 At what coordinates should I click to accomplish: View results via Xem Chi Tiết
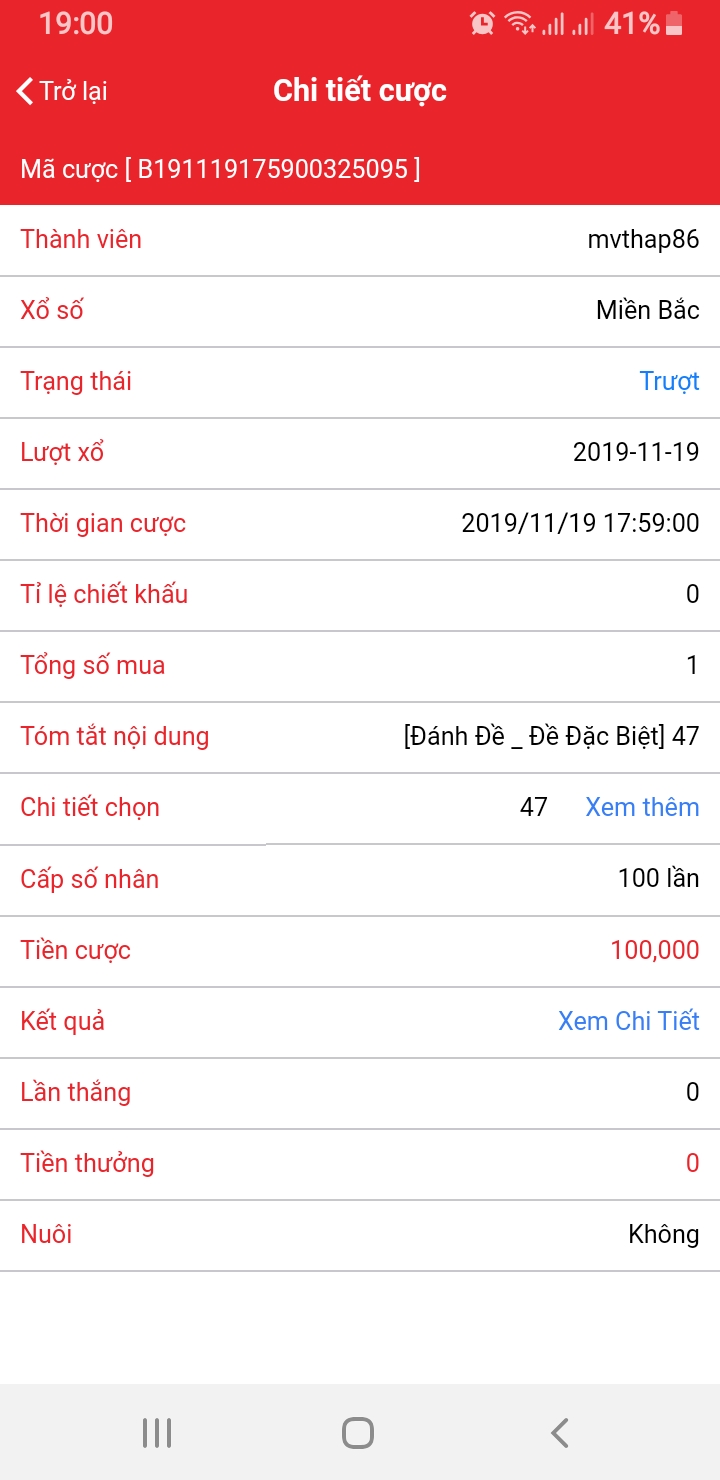[x=628, y=1021]
